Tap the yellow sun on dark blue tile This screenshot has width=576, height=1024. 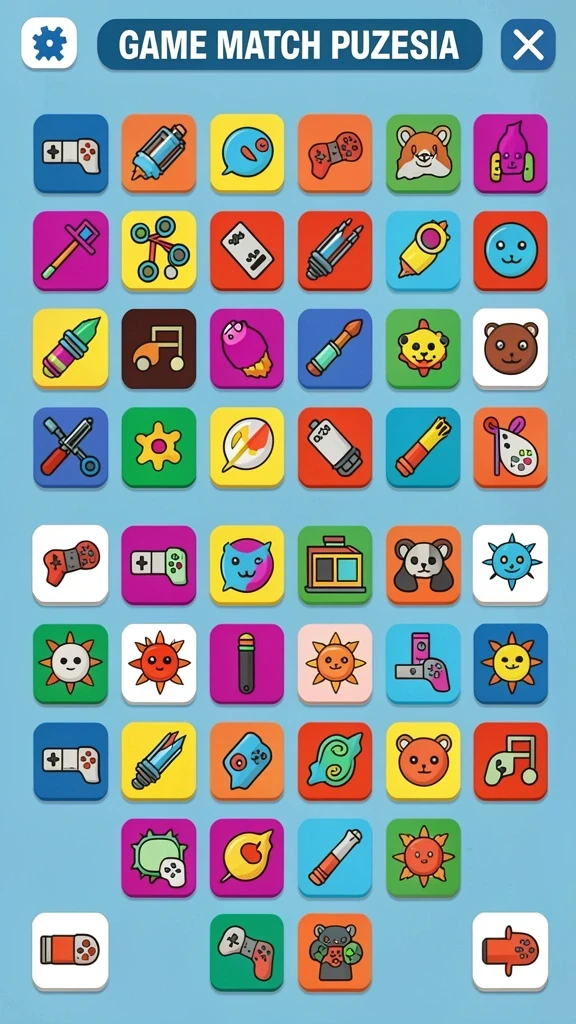[510, 664]
